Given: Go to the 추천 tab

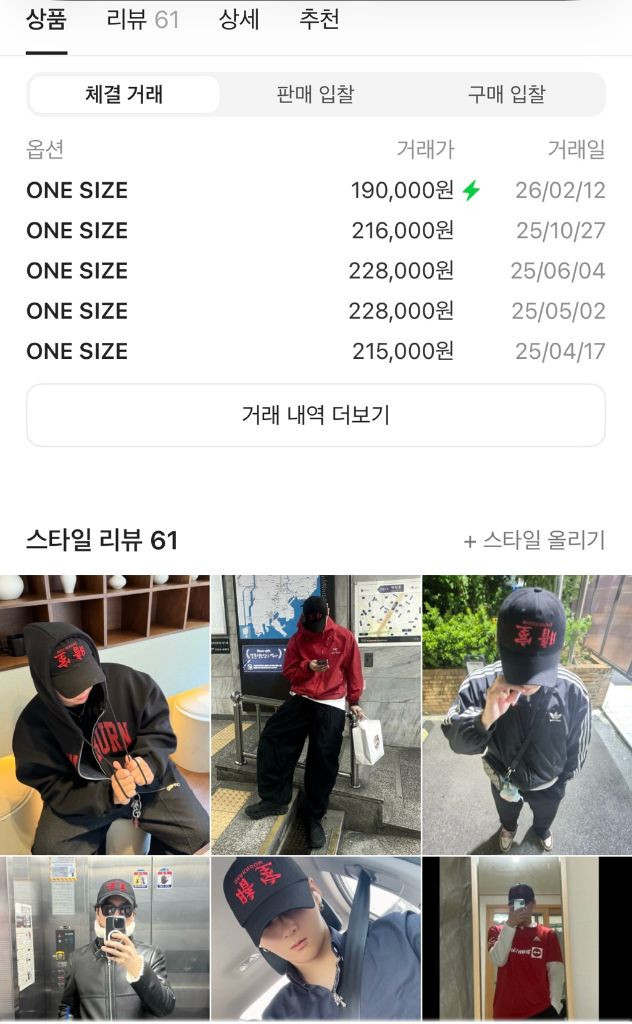Looking at the screenshot, I should coord(319,20).
